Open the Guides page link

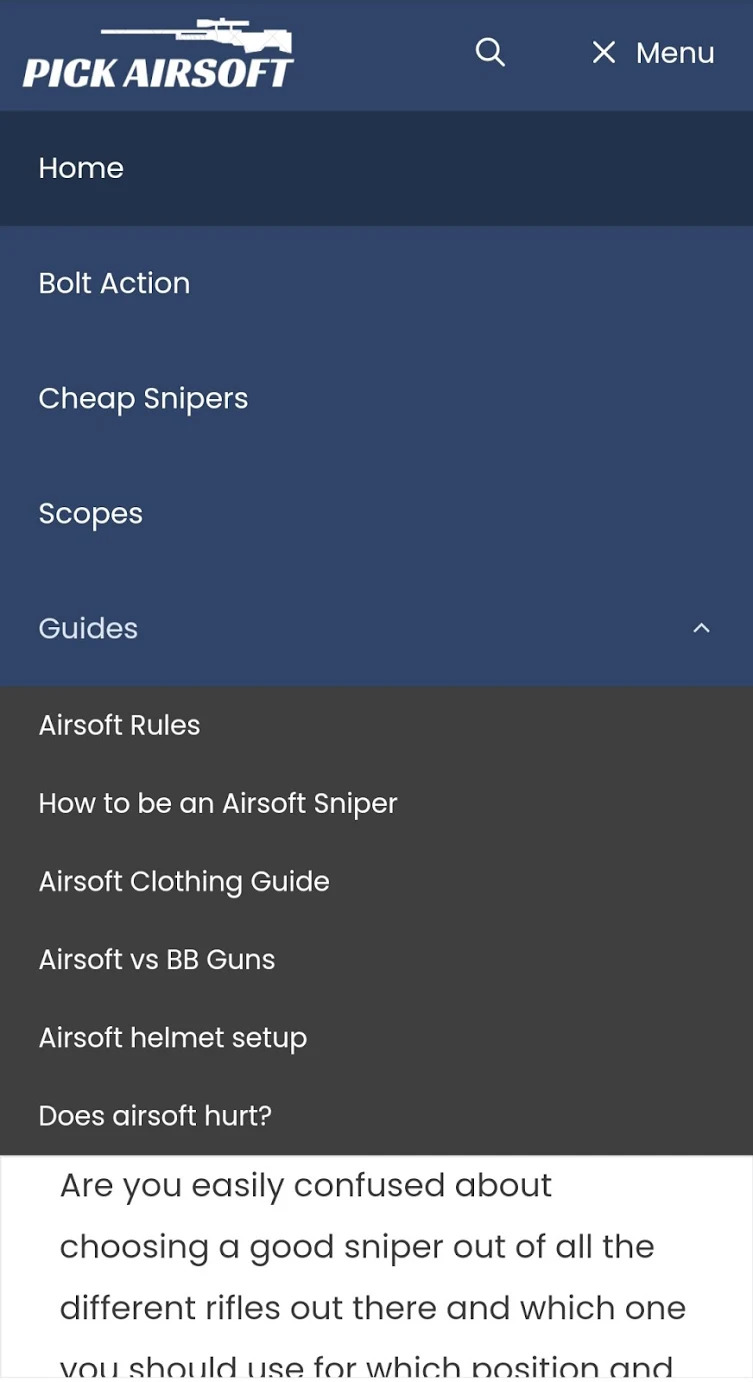pyautogui.click(x=88, y=628)
